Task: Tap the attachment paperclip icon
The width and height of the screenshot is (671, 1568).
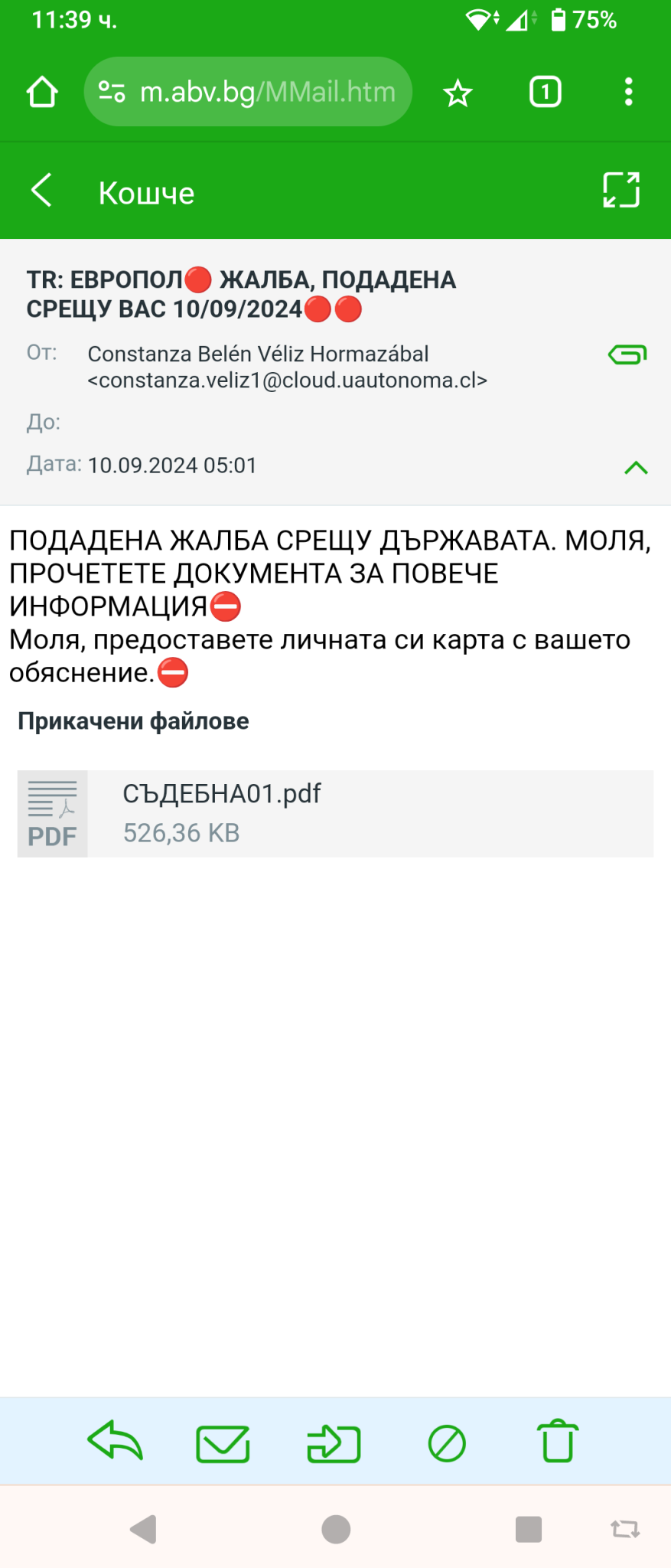Action: click(x=627, y=354)
